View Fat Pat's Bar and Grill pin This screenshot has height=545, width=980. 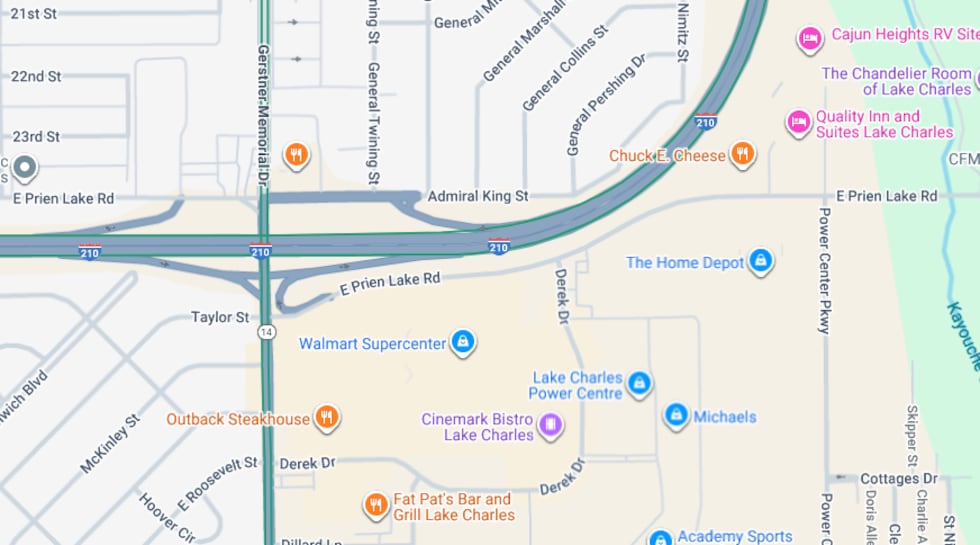click(x=376, y=505)
